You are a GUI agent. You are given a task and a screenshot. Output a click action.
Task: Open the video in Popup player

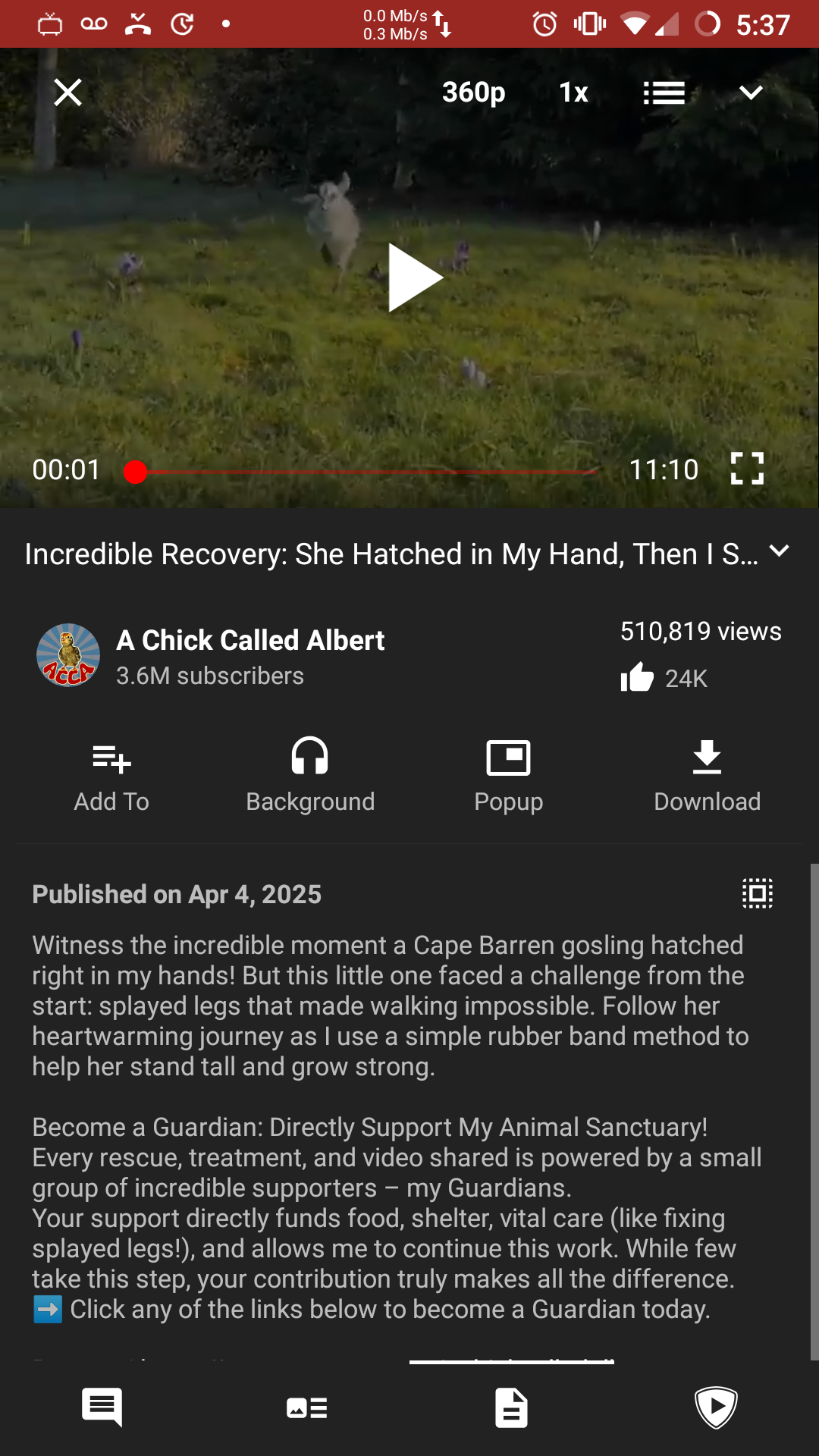click(x=508, y=775)
